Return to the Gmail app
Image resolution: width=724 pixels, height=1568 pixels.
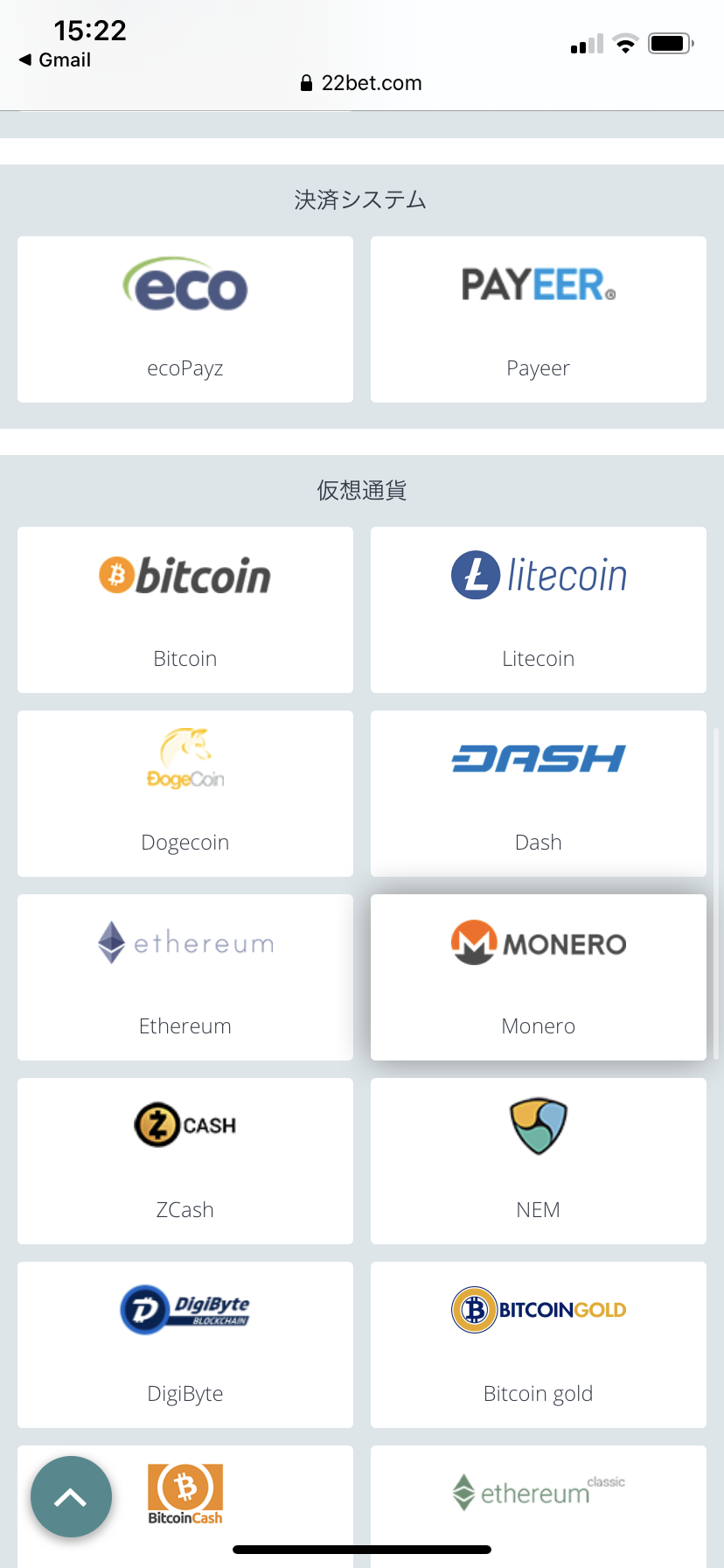55,59
